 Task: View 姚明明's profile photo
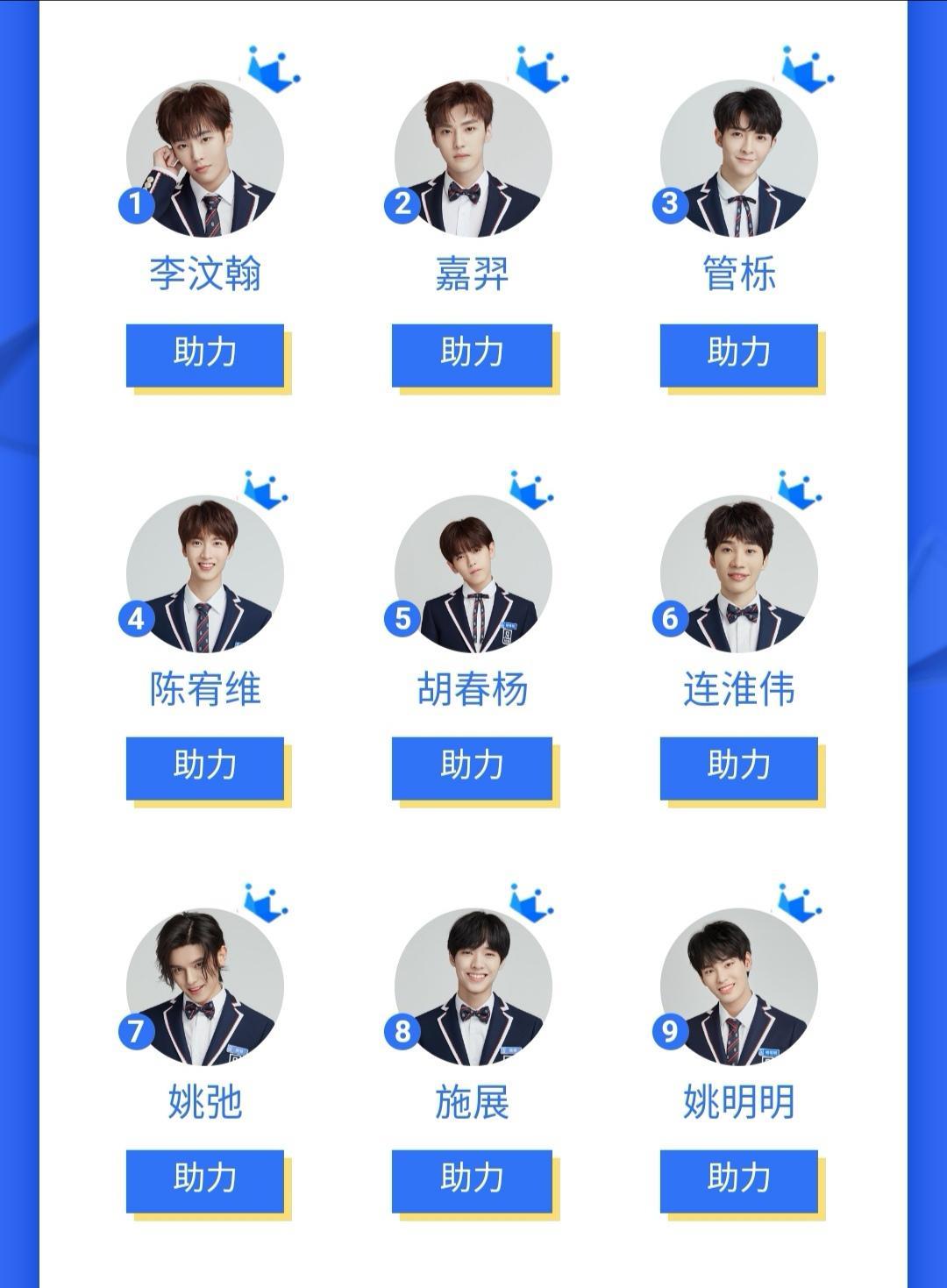738,986
